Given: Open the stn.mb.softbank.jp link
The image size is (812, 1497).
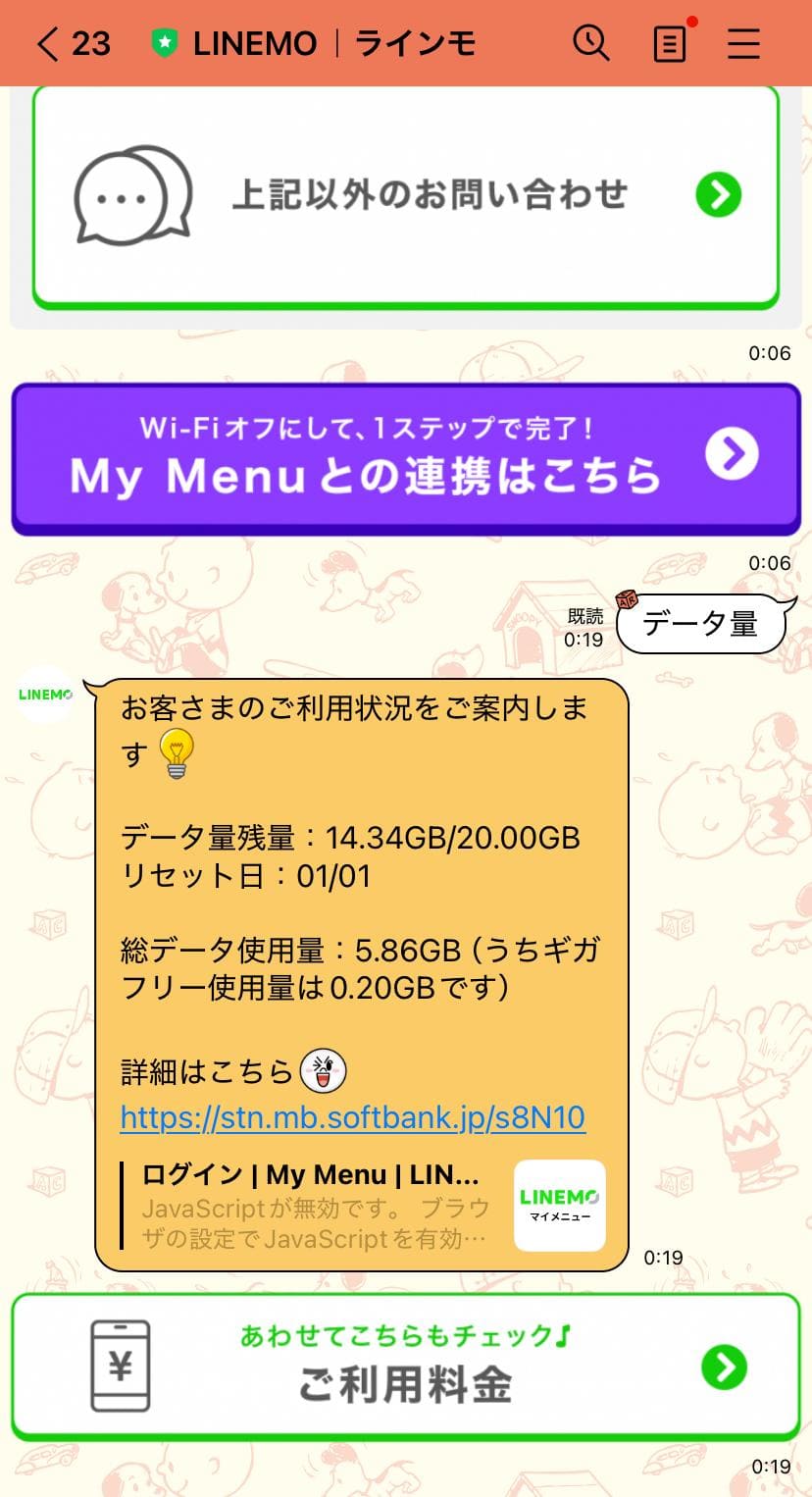Looking at the screenshot, I should pyautogui.click(x=352, y=1117).
